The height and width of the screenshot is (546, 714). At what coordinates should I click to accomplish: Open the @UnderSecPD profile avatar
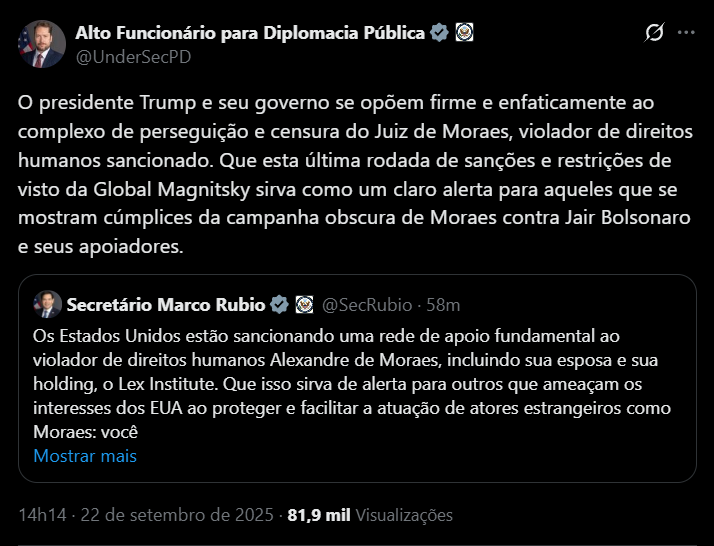tap(40, 44)
